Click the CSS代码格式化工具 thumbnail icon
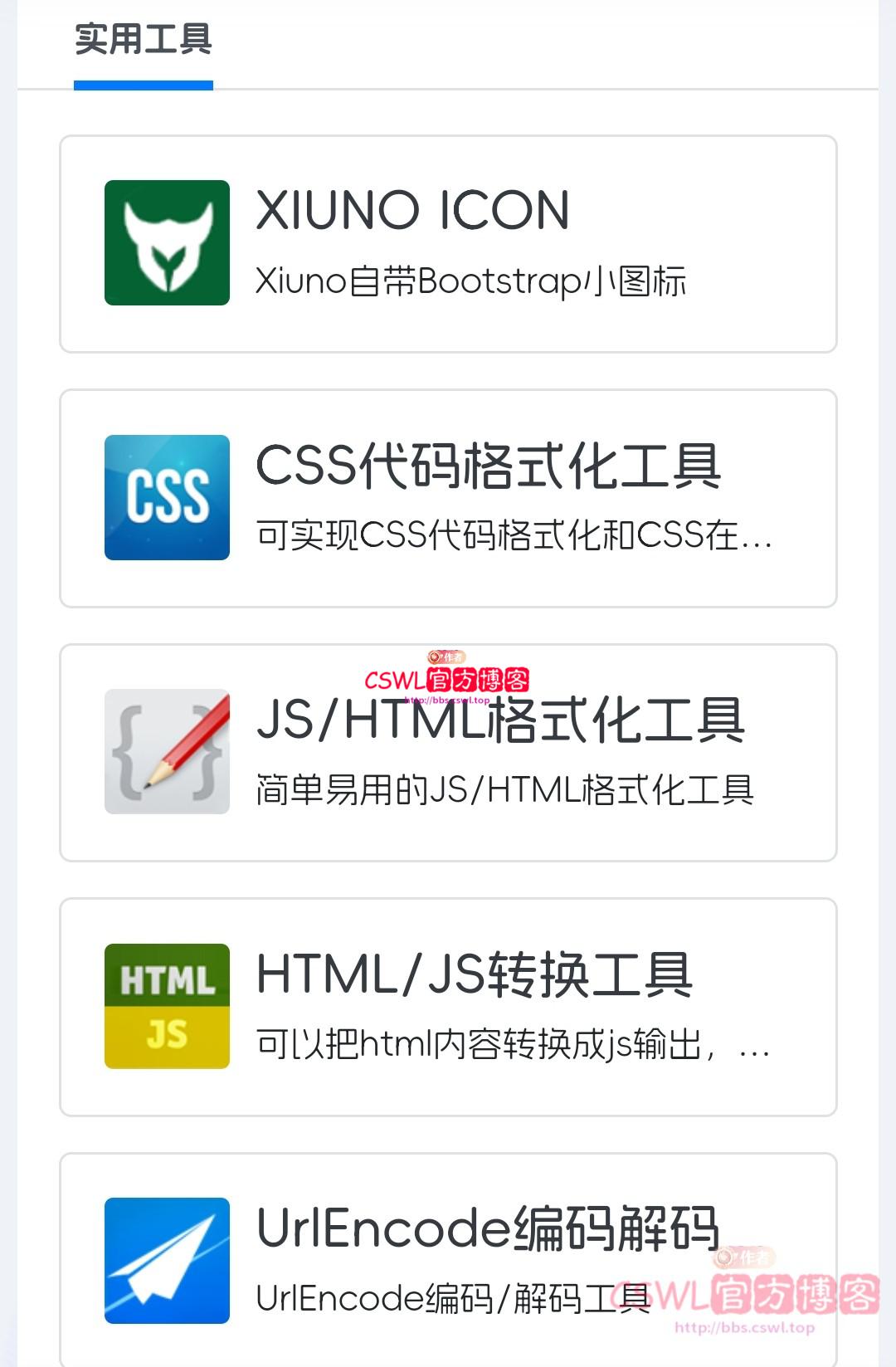The width and height of the screenshot is (896, 1367). [x=166, y=498]
